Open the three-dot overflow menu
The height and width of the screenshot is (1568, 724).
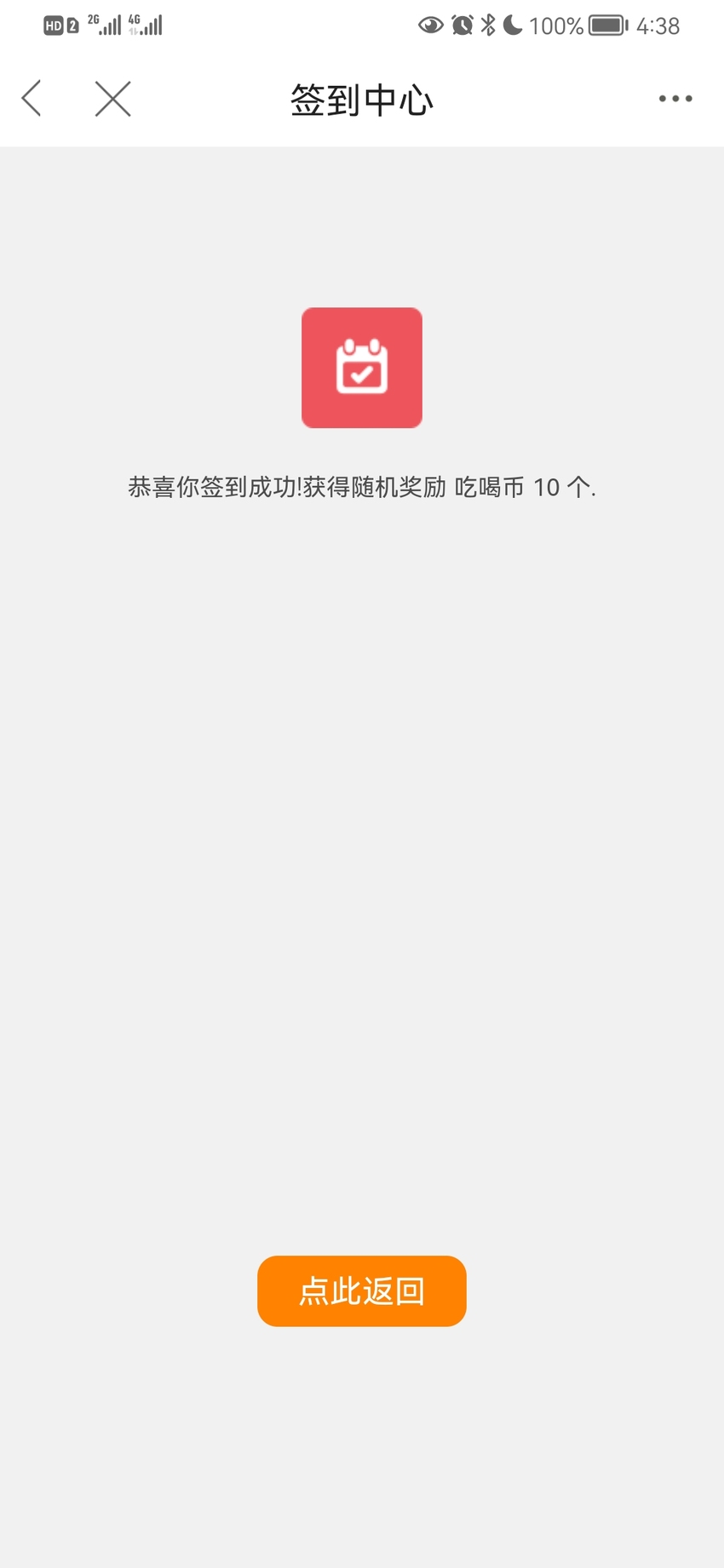pos(675,99)
